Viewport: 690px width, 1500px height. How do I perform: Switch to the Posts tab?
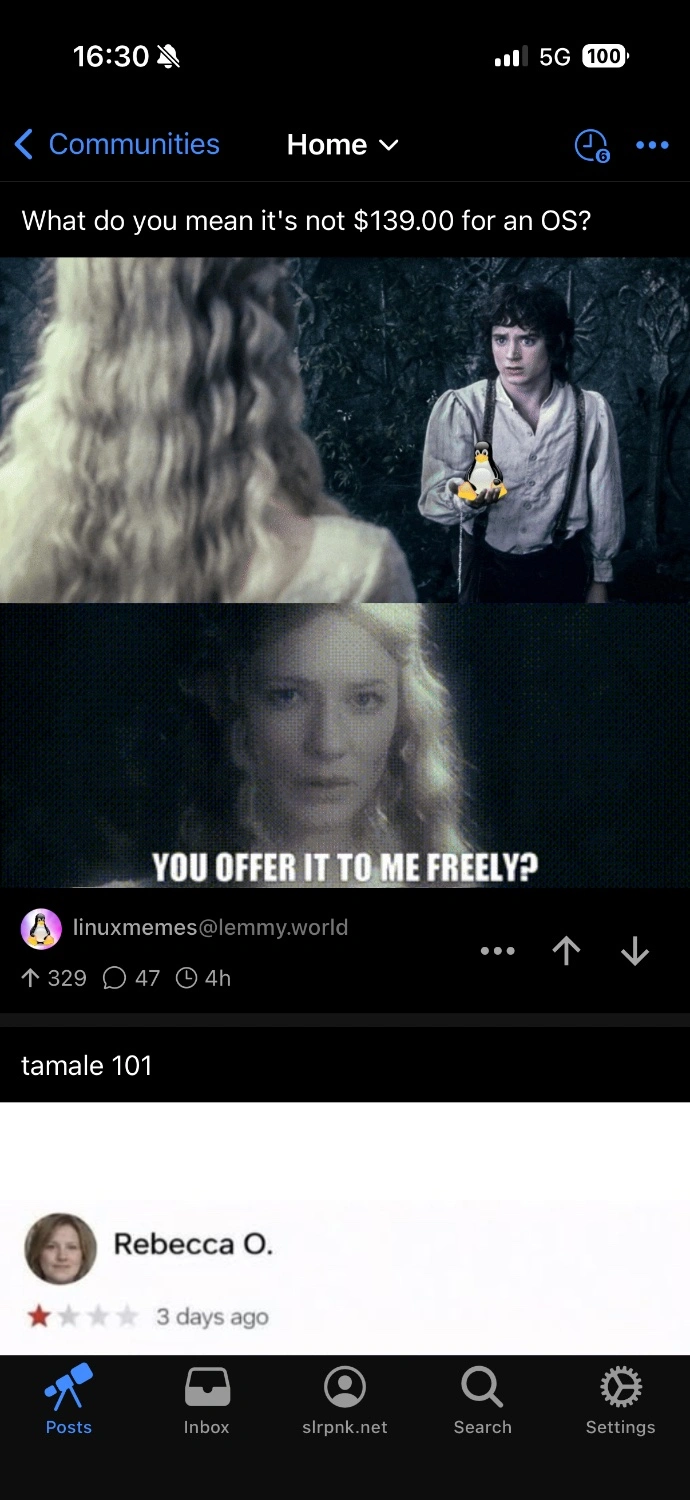(x=69, y=1400)
